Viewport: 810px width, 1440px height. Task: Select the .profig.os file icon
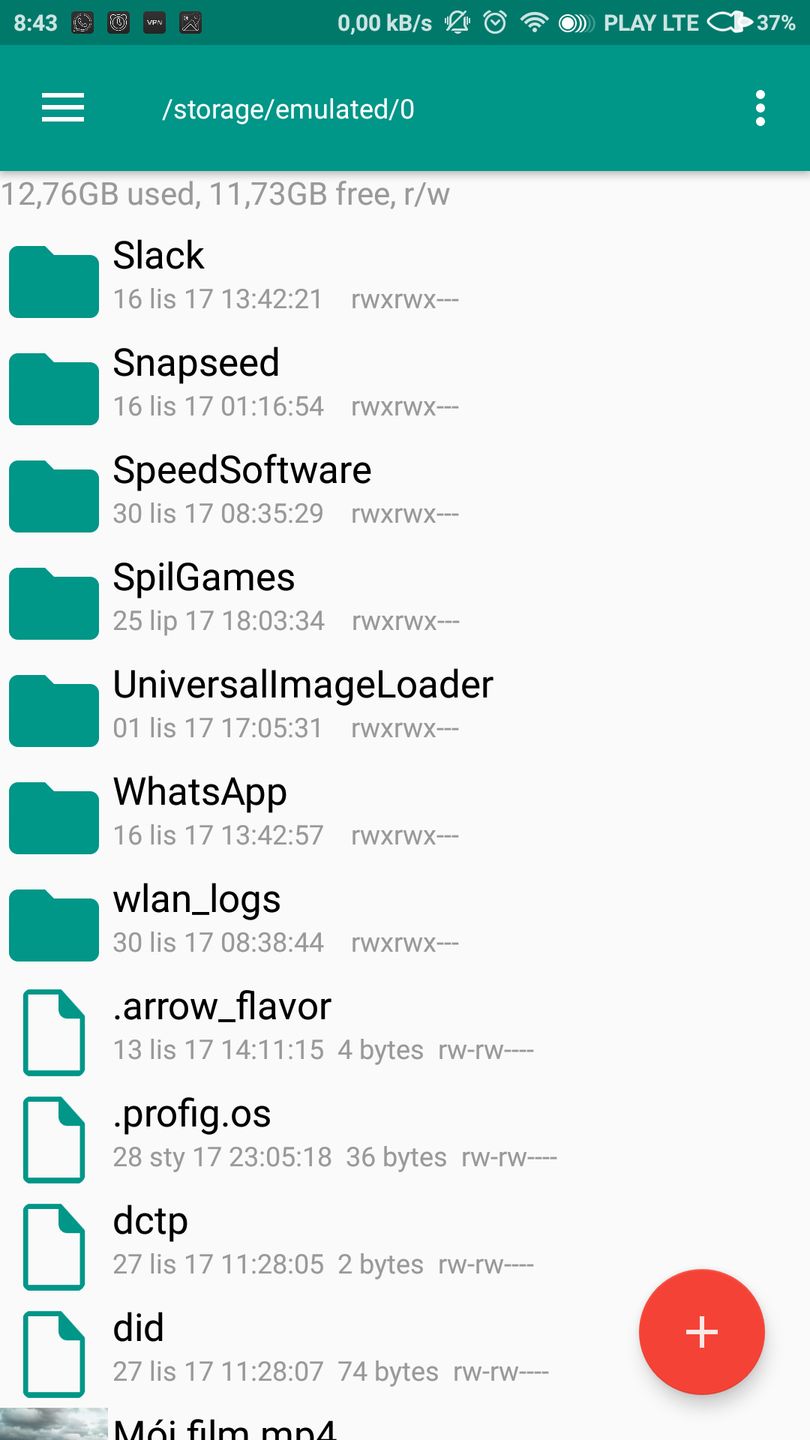[53, 1138]
